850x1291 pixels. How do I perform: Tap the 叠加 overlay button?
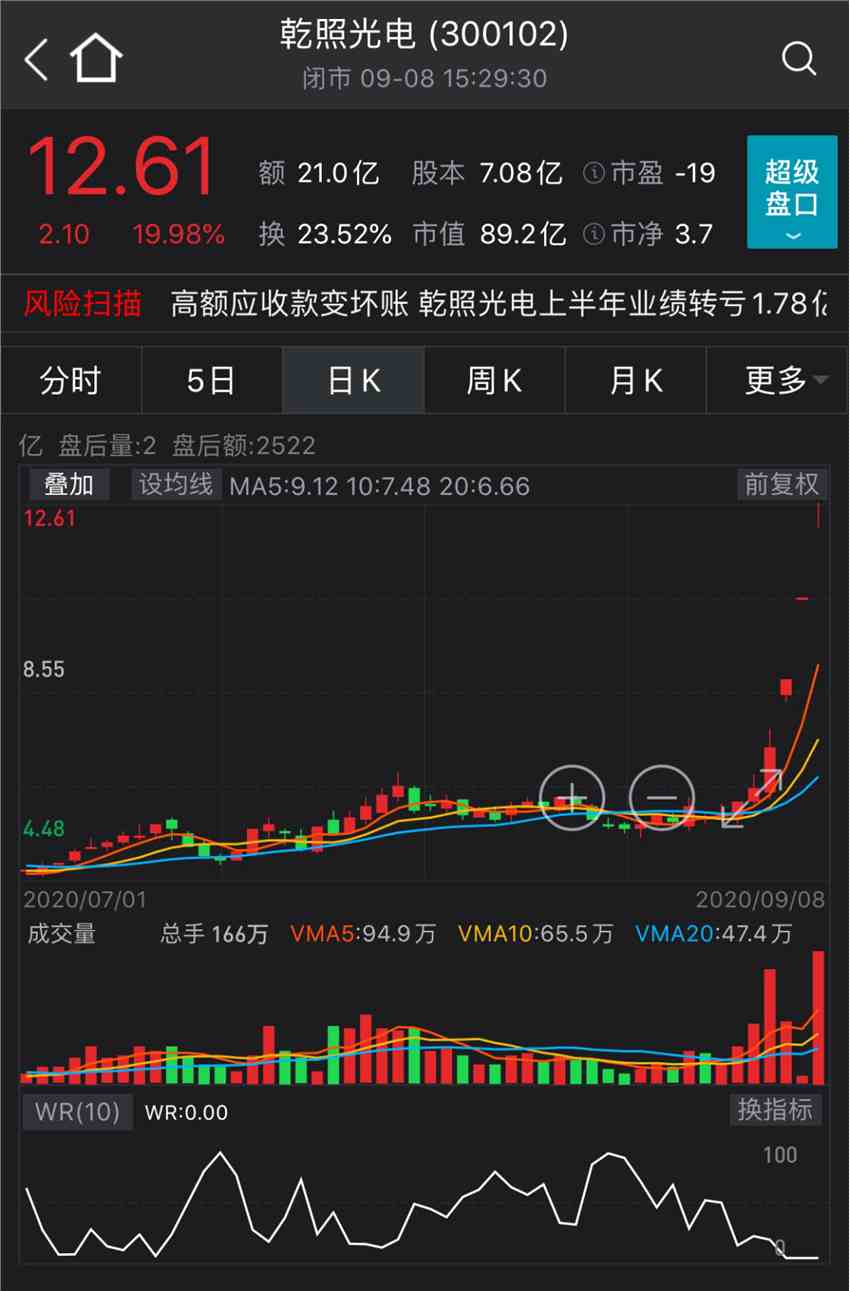69,485
